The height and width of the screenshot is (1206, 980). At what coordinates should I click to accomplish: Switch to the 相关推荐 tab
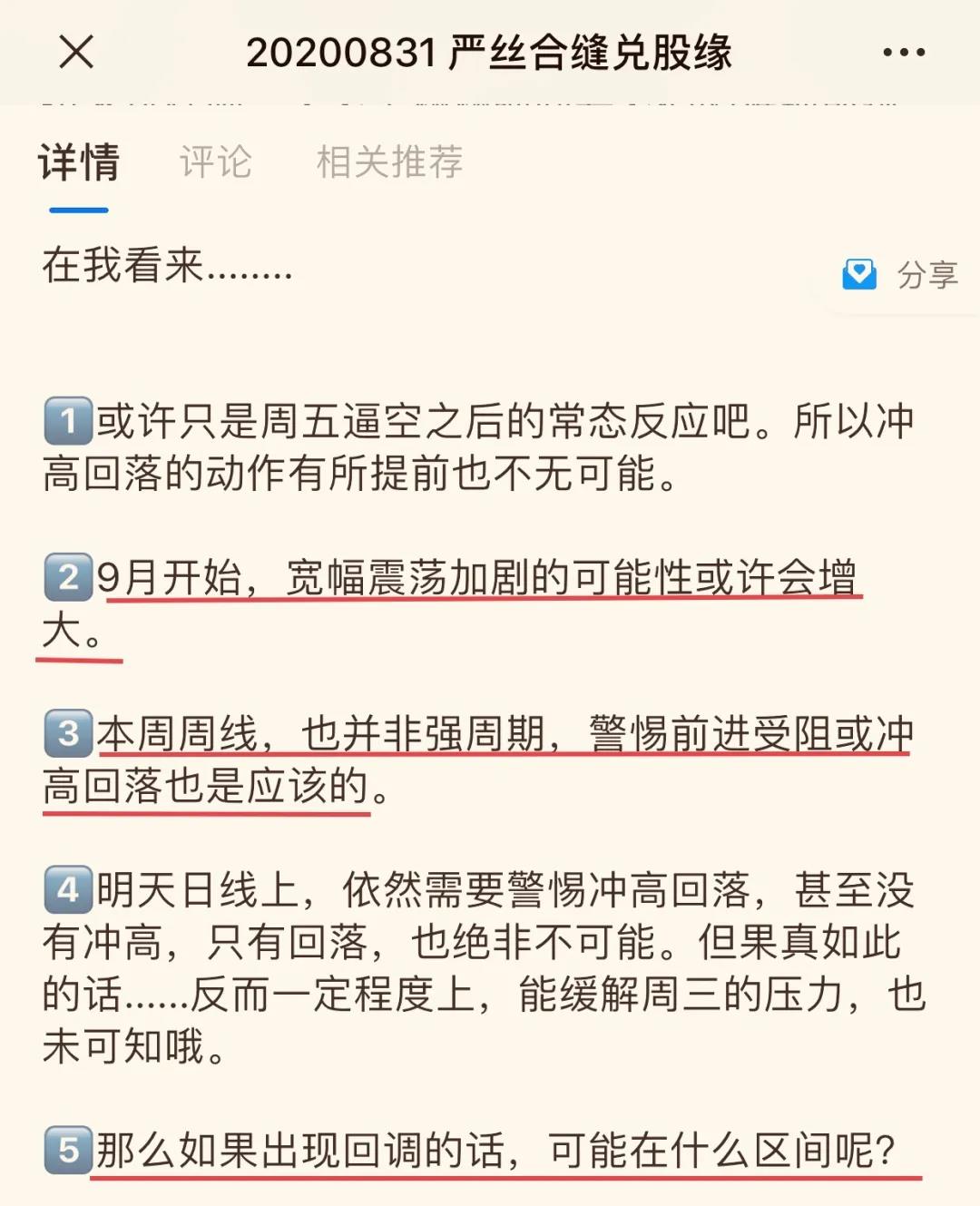point(389,162)
